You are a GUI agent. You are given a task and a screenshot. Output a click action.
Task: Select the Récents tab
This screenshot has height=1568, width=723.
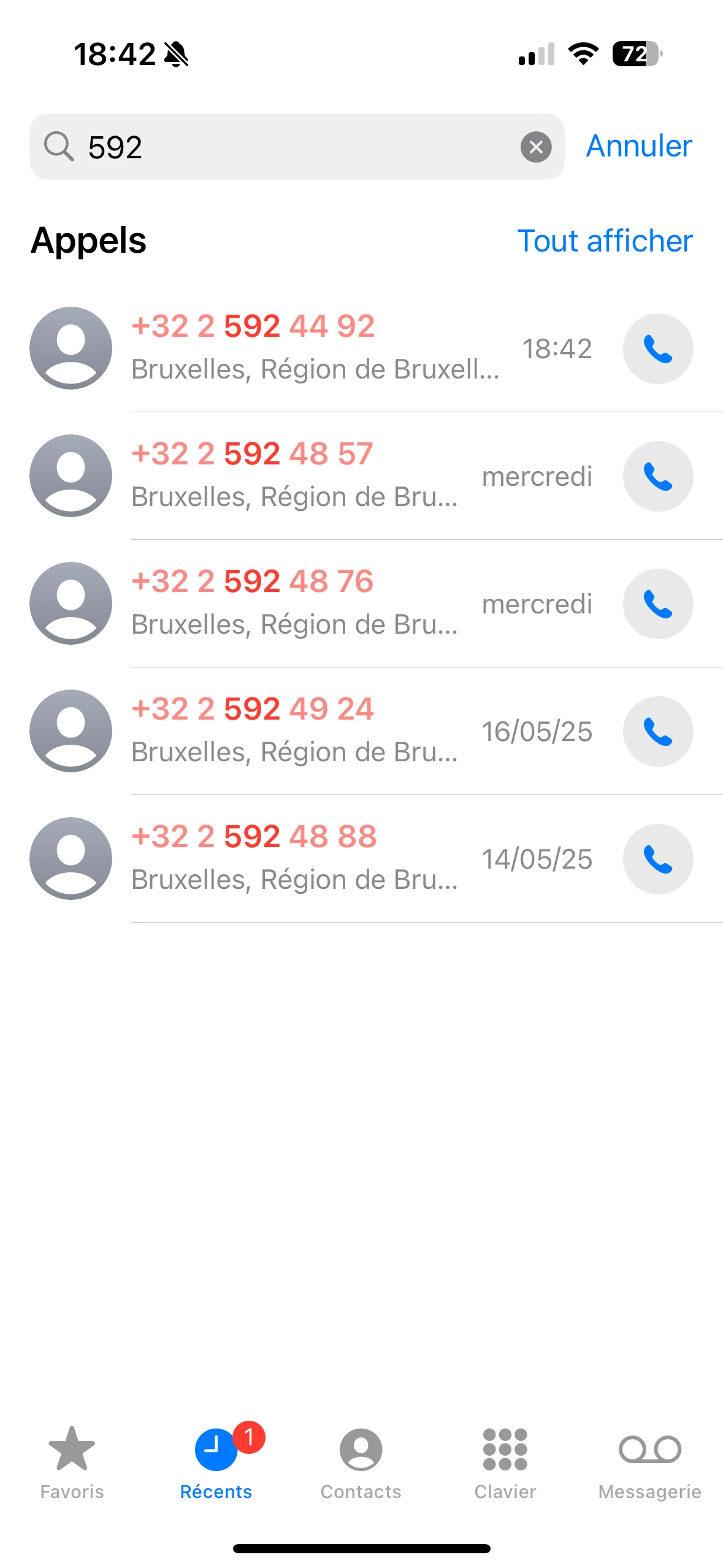click(x=216, y=1463)
